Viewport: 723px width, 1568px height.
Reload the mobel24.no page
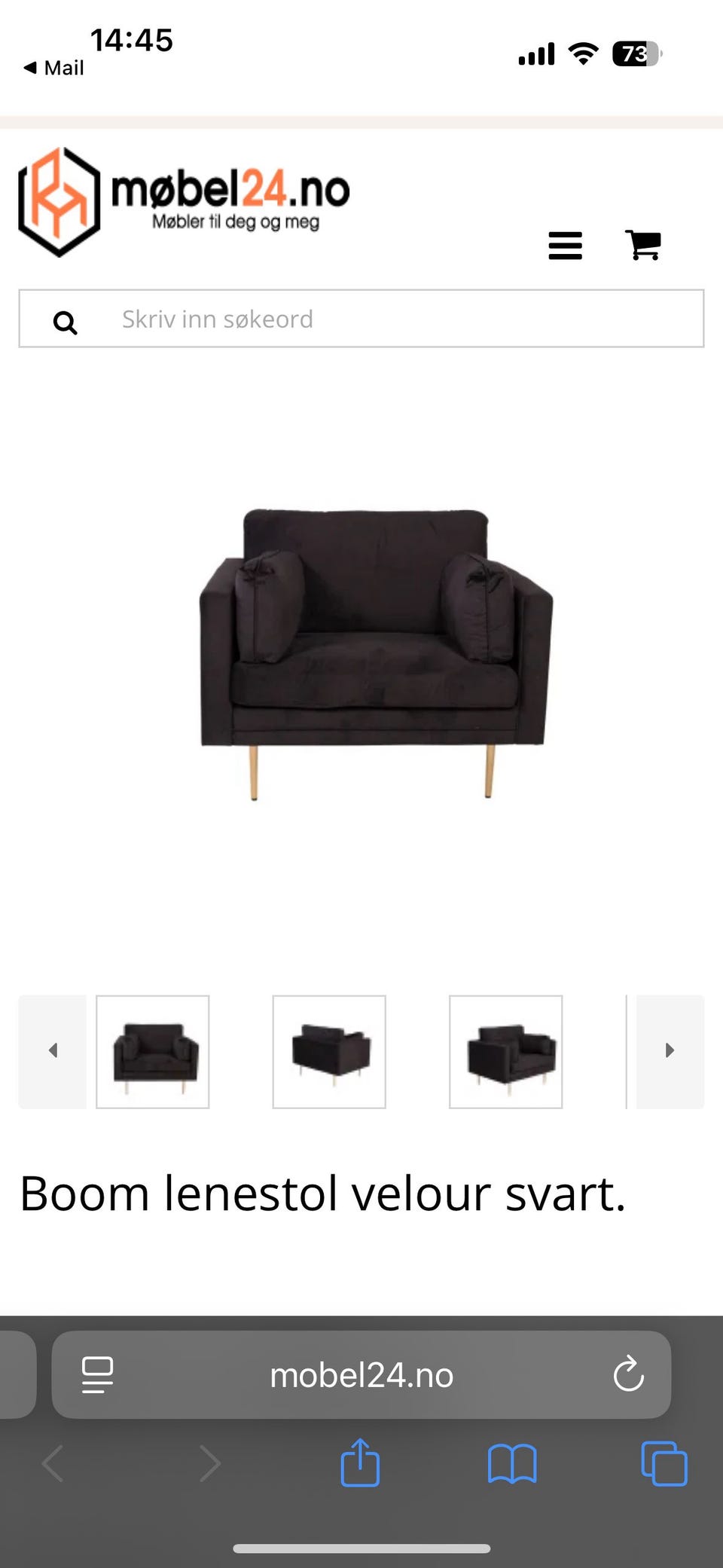628,1375
